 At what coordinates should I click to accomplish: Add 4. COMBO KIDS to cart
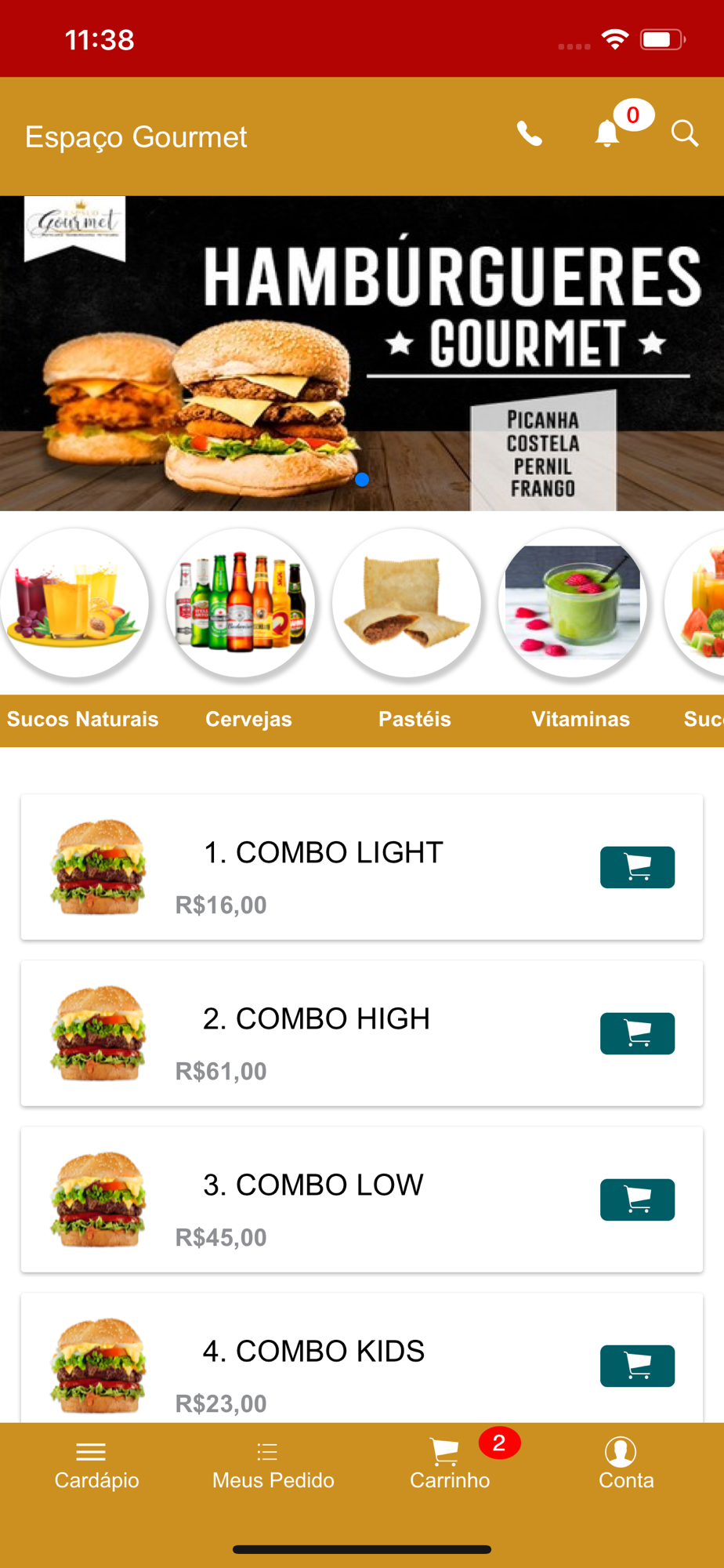[x=637, y=1366]
